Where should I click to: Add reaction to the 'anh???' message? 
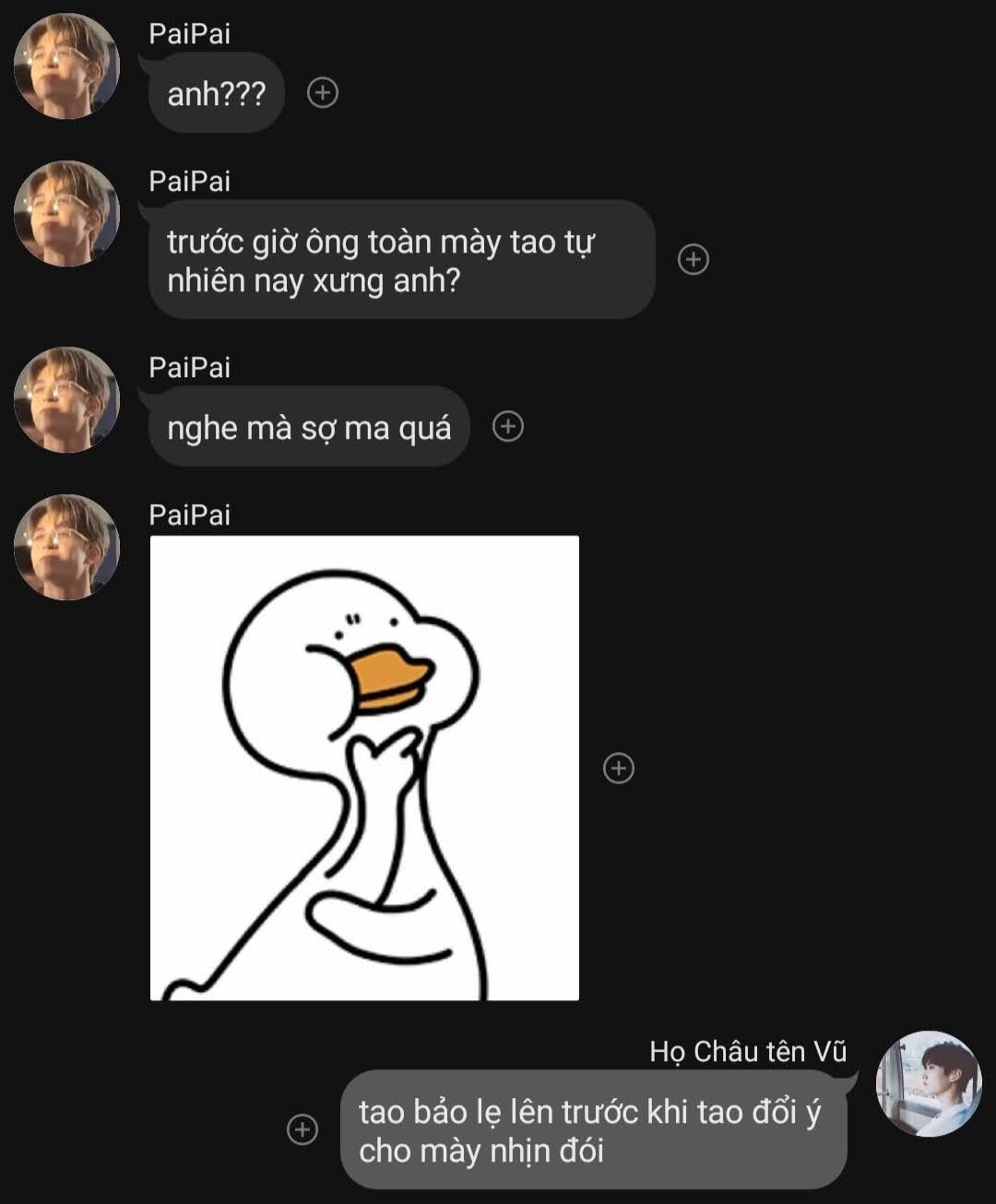[x=322, y=92]
